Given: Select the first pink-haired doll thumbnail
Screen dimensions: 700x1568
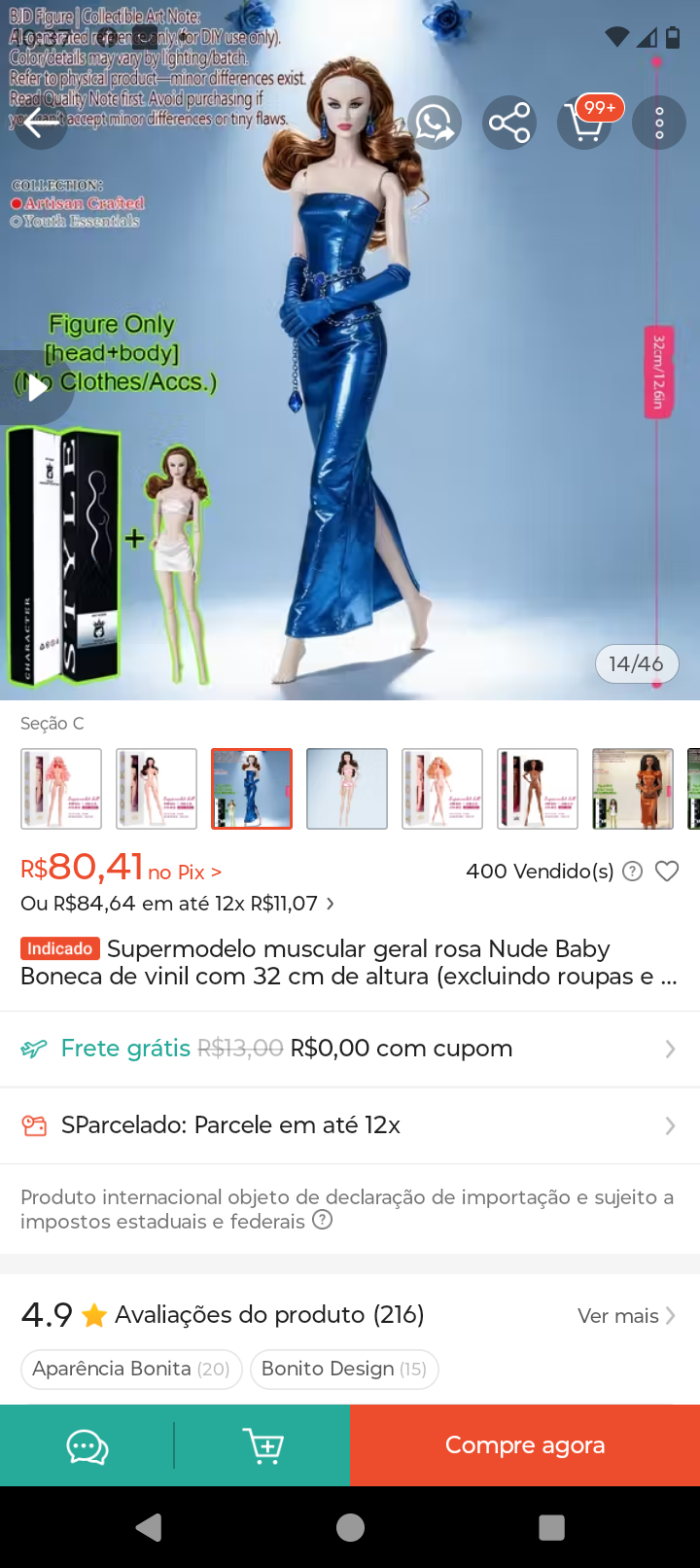Looking at the screenshot, I should tap(61, 789).
